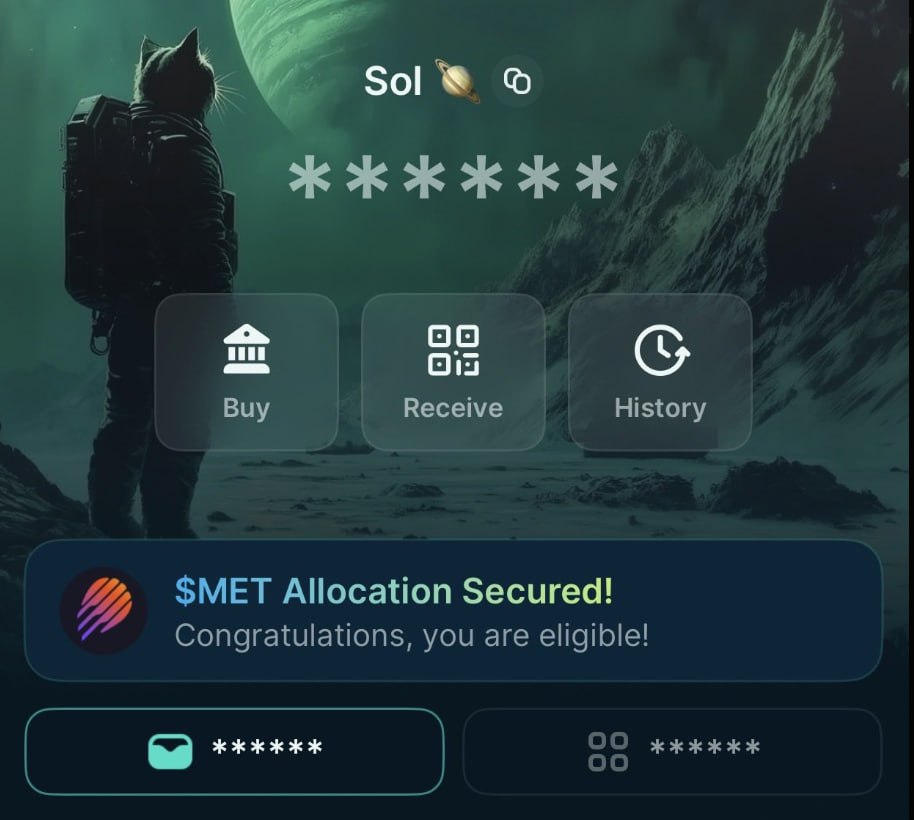
Task: Tap the Buy button
Action: (246, 372)
